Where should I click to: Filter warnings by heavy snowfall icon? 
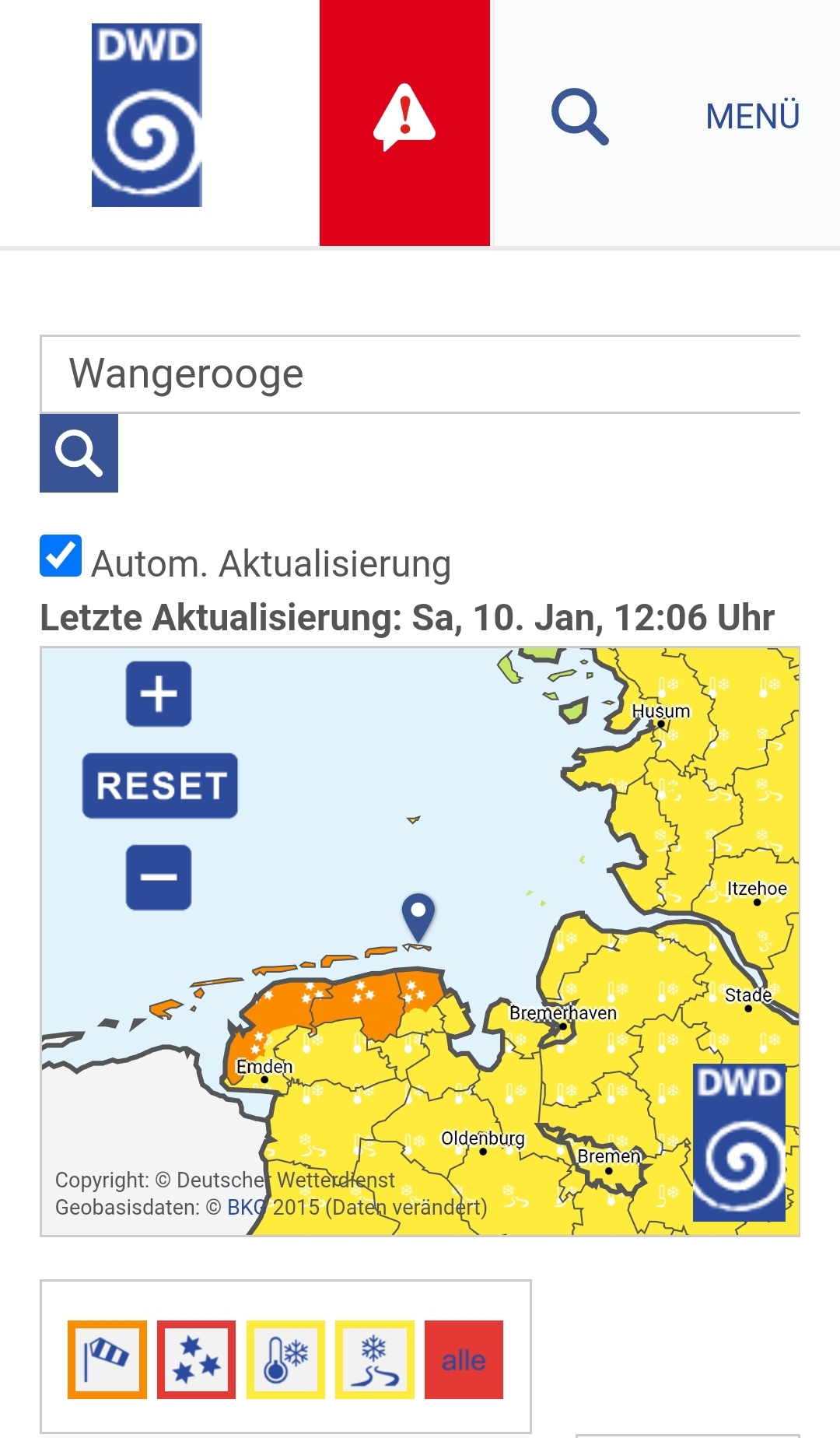(x=196, y=1359)
